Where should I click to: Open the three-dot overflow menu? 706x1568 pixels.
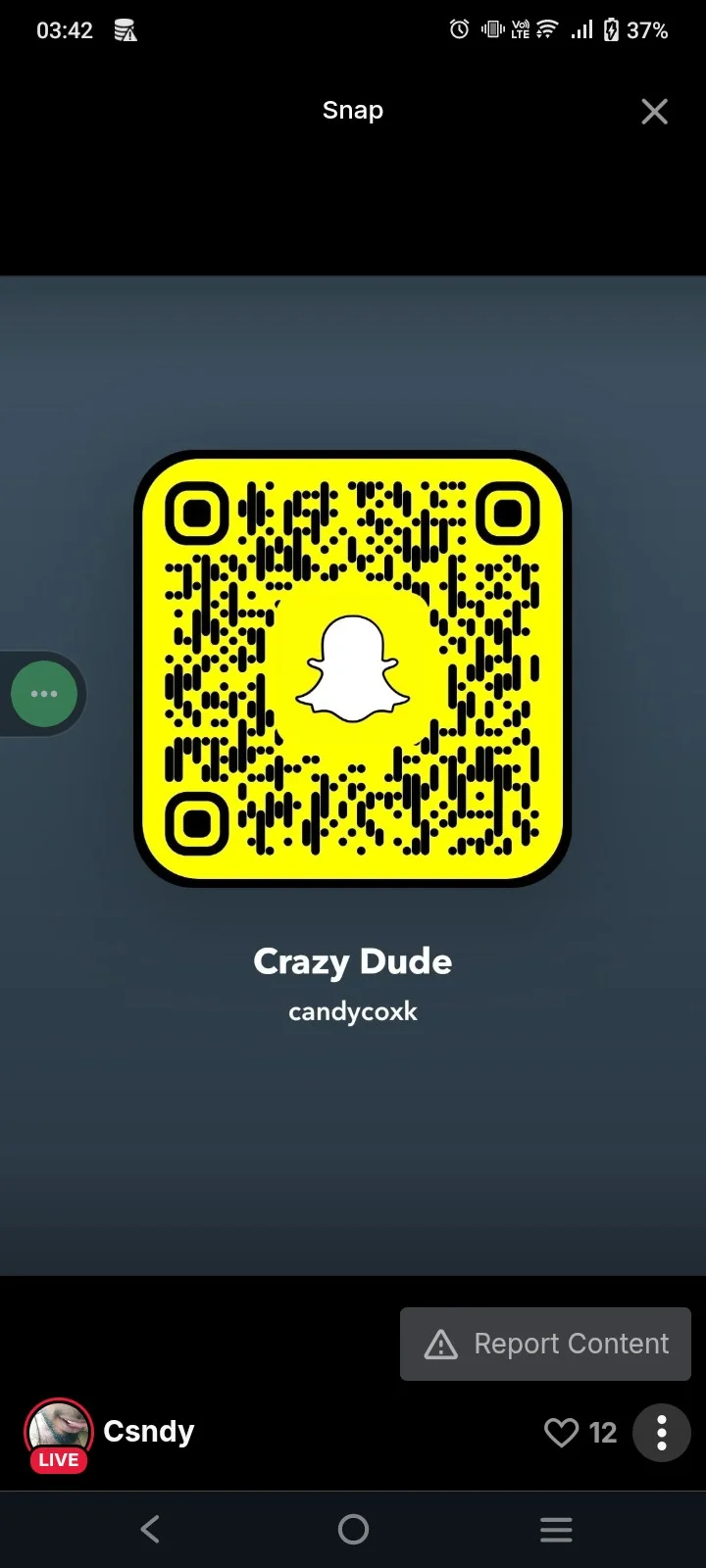click(x=662, y=1433)
